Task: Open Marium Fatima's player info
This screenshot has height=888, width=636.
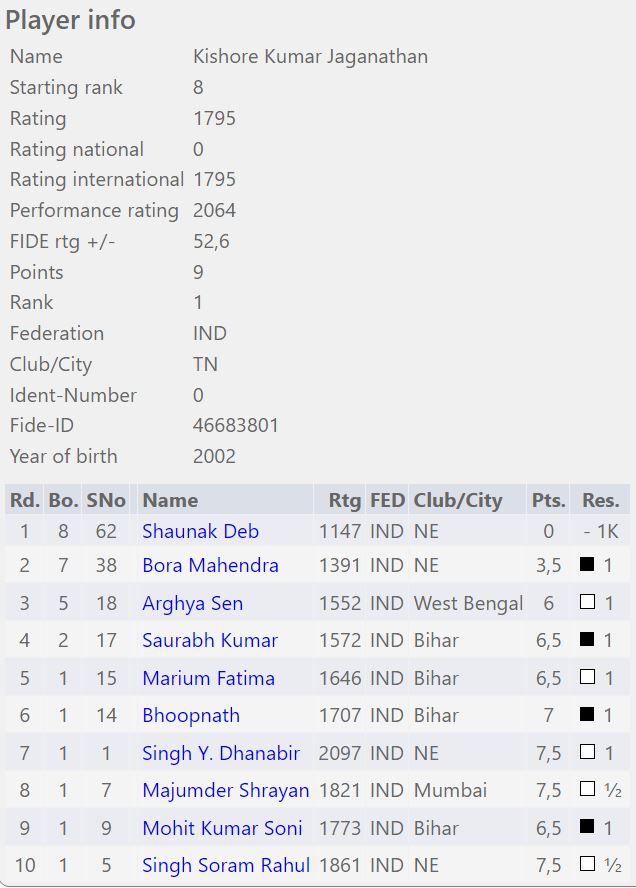Action: tap(208, 678)
